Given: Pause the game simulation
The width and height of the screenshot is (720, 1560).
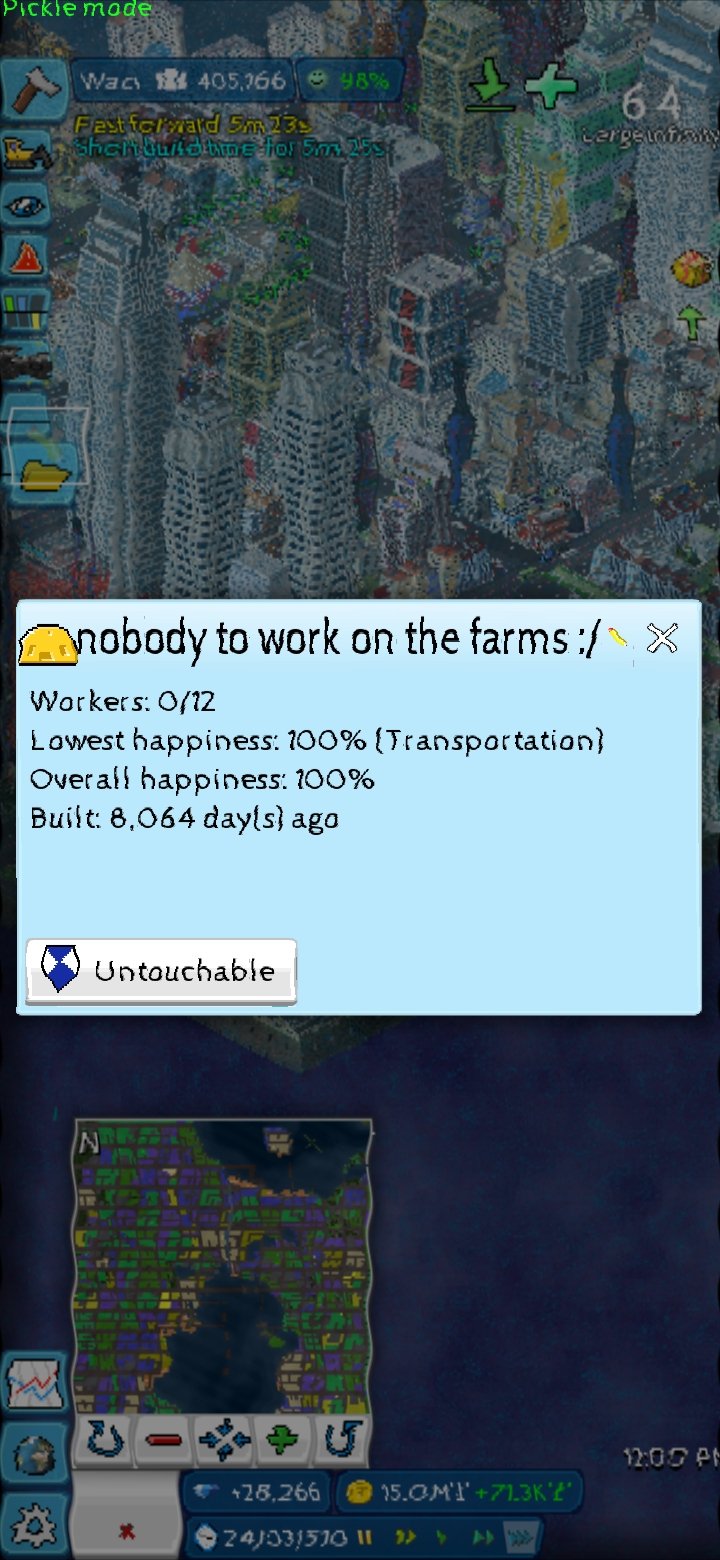Looking at the screenshot, I should click(366, 1535).
